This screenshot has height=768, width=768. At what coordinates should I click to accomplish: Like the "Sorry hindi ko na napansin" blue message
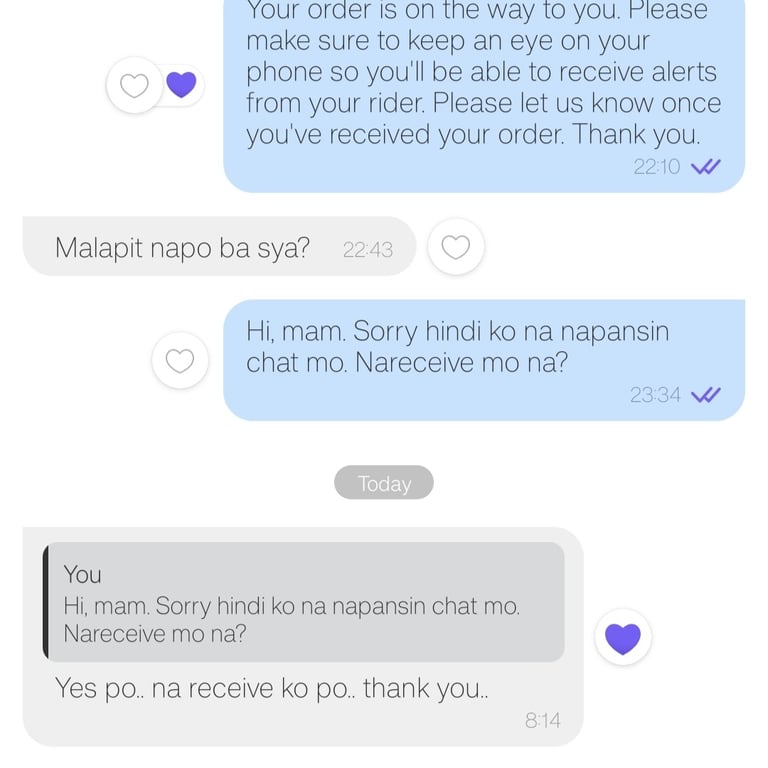tap(180, 361)
